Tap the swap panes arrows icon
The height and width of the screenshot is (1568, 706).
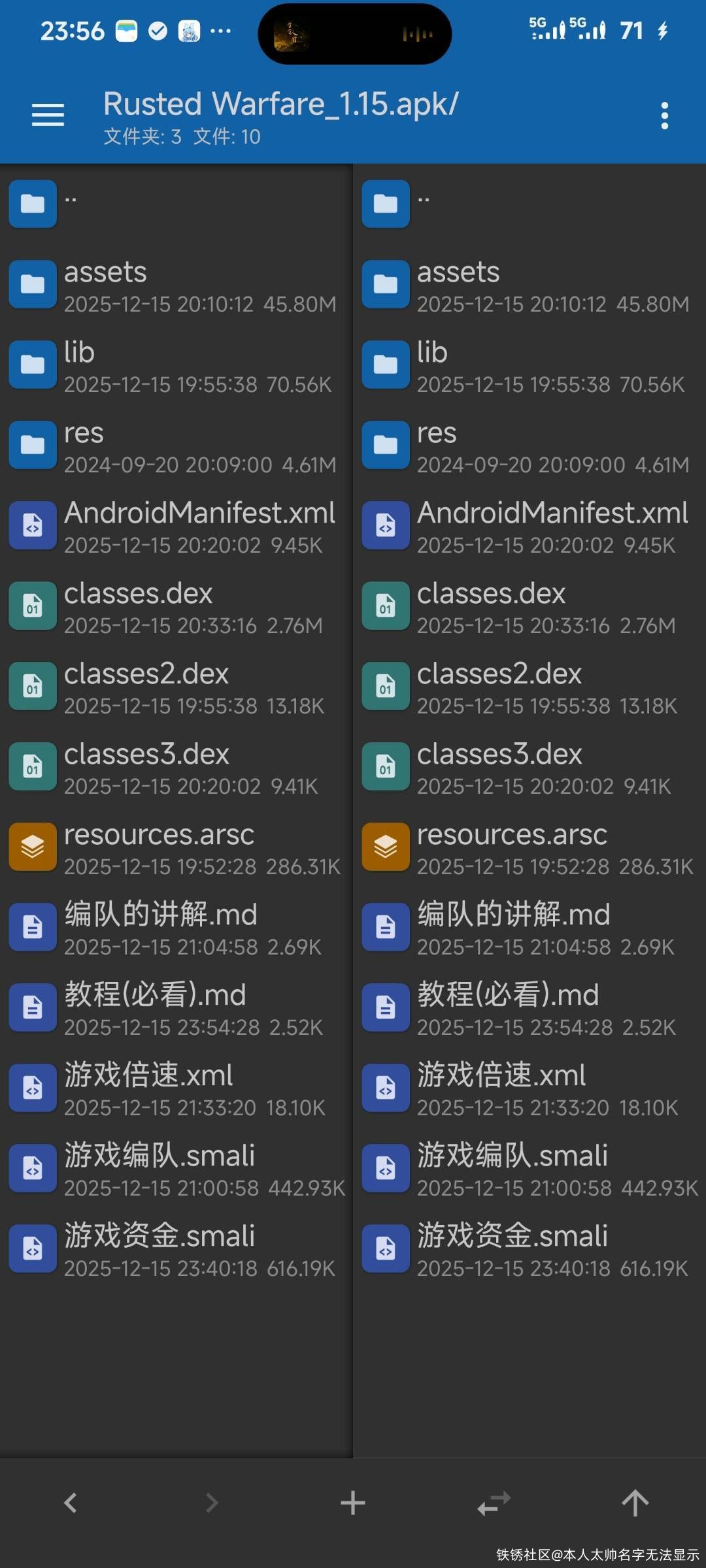[494, 1503]
